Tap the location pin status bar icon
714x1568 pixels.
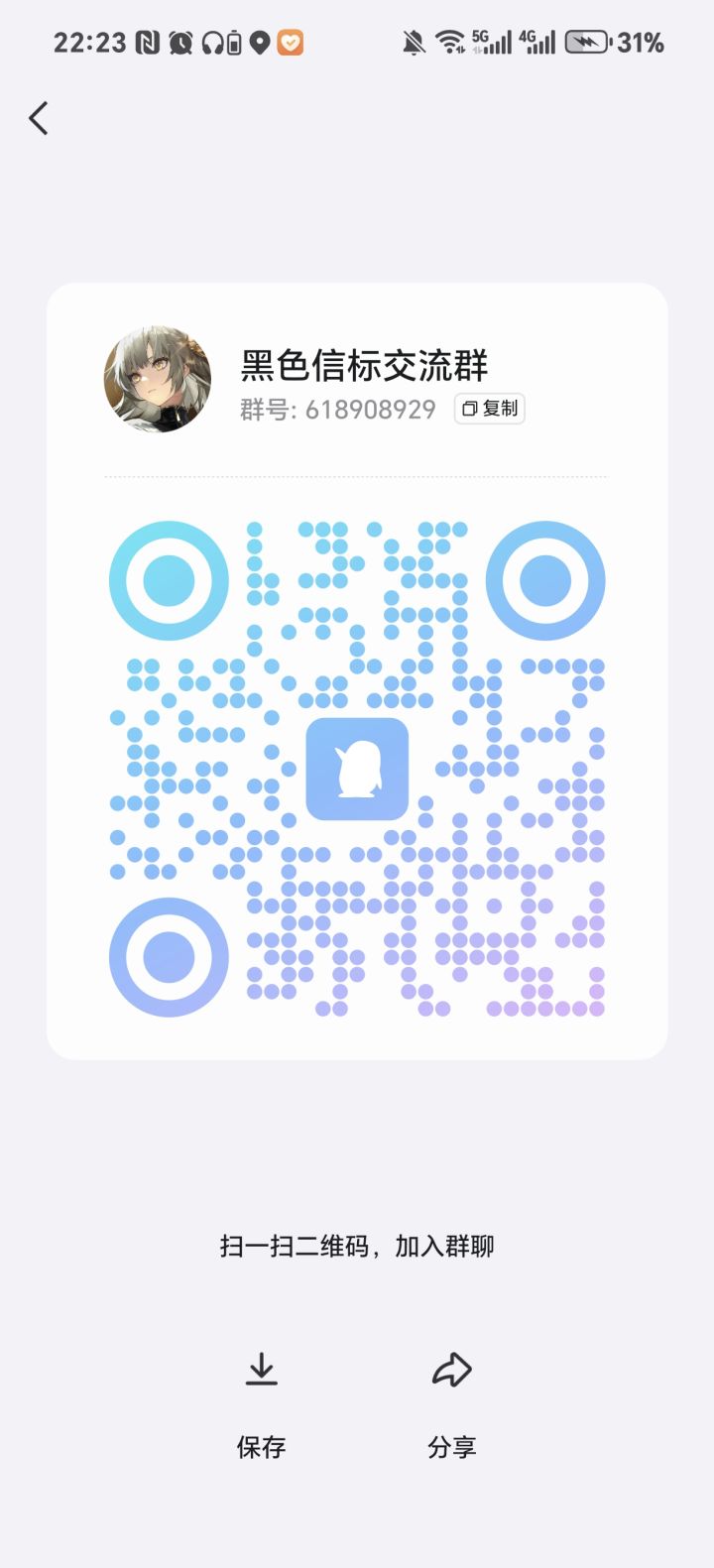pos(260,42)
